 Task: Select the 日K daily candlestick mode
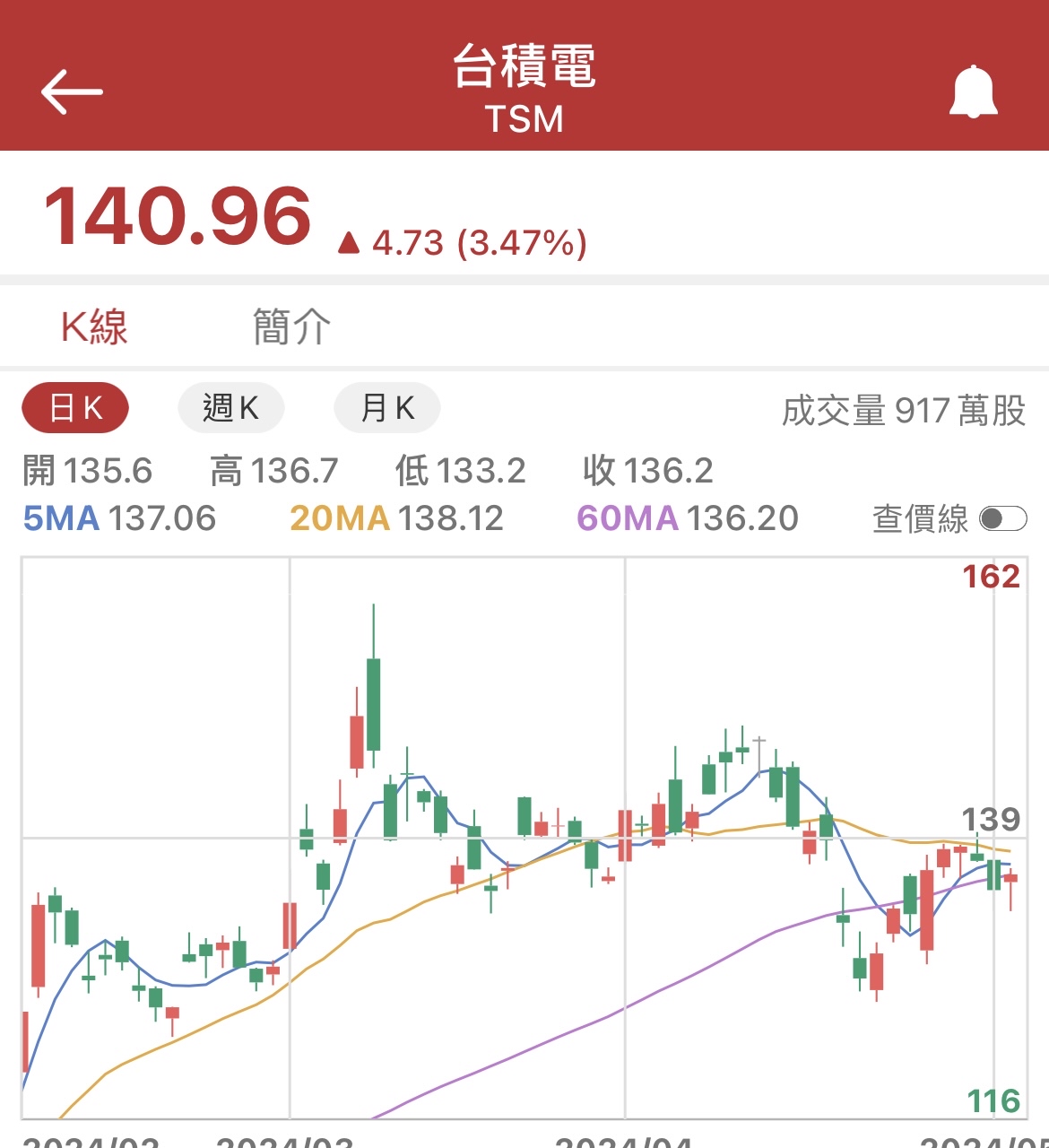coord(75,407)
